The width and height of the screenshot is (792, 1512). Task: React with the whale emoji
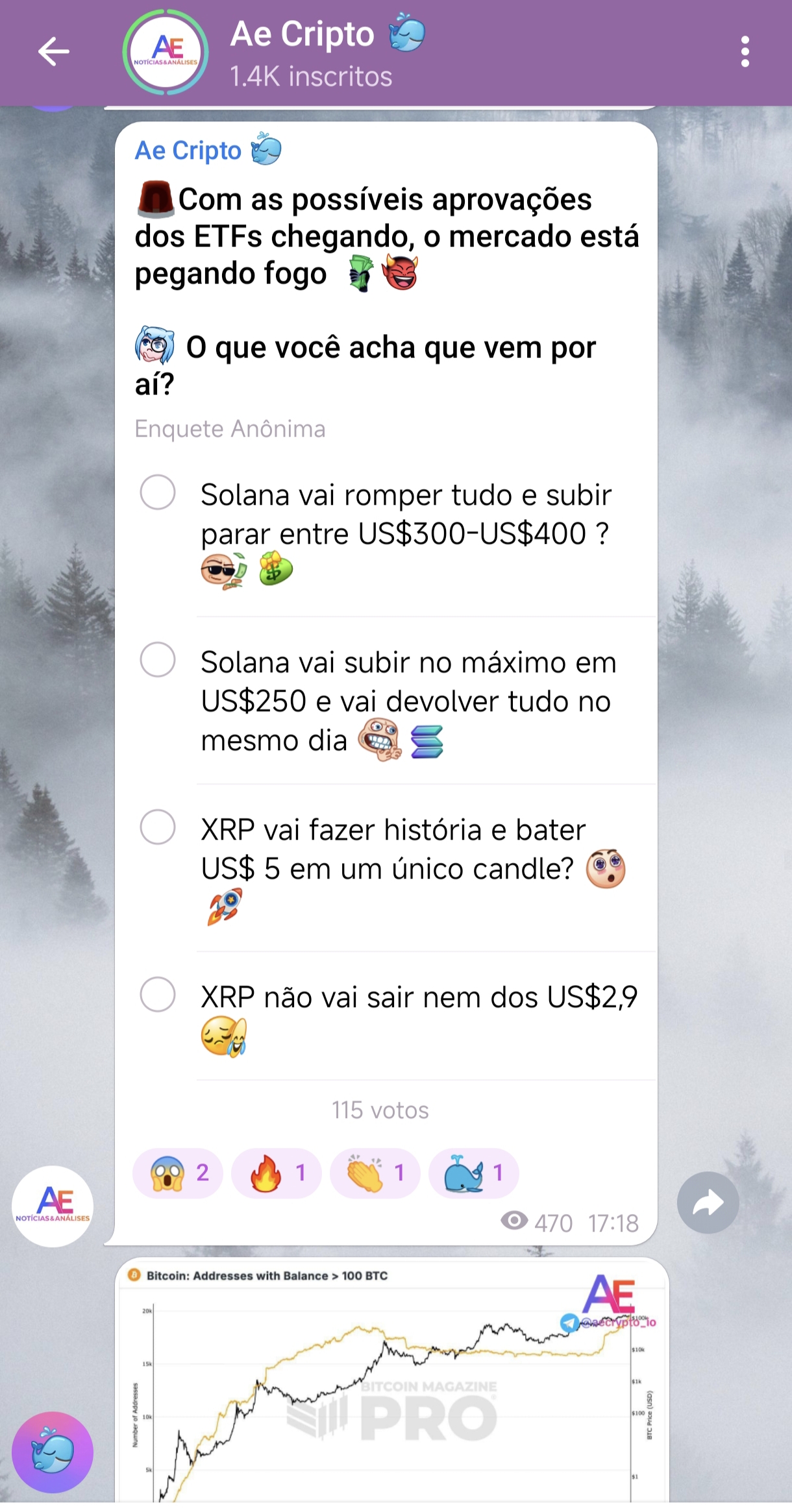[474, 1173]
